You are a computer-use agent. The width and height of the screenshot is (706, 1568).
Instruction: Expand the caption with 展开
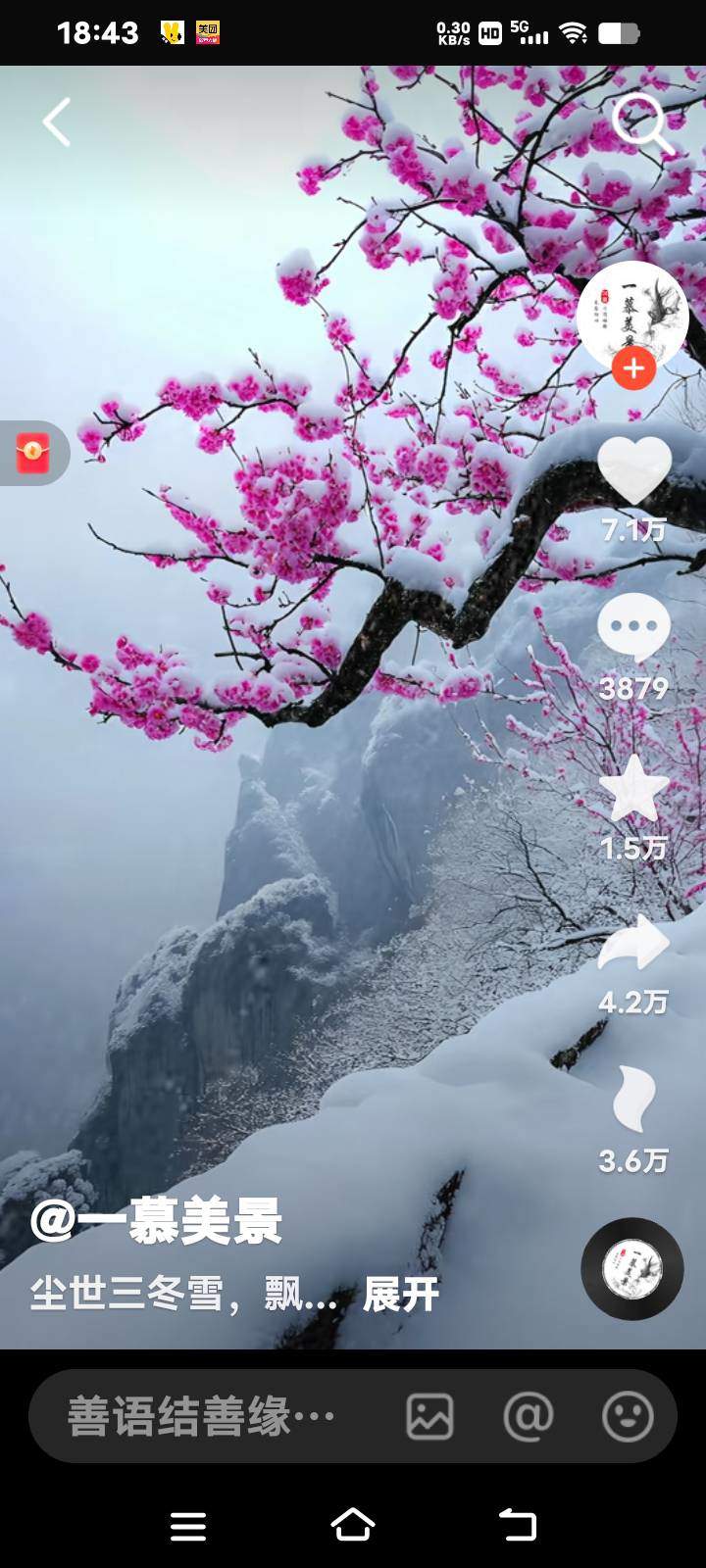coord(401,1295)
